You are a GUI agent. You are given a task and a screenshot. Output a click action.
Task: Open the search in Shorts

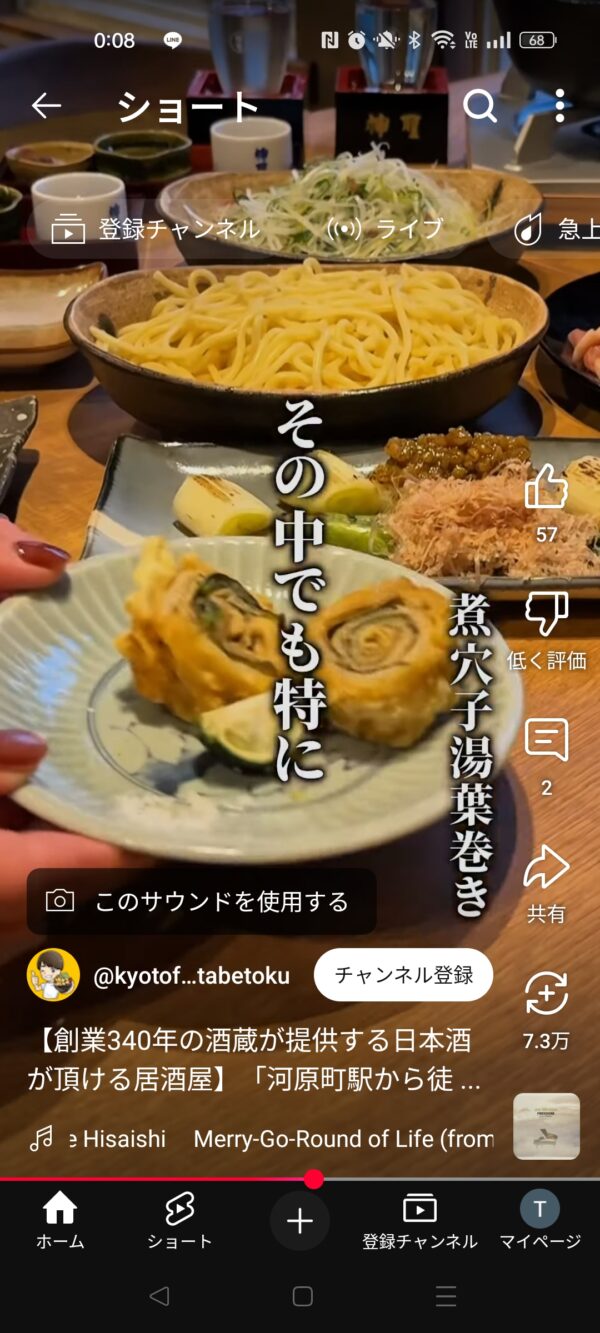coord(480,106)
